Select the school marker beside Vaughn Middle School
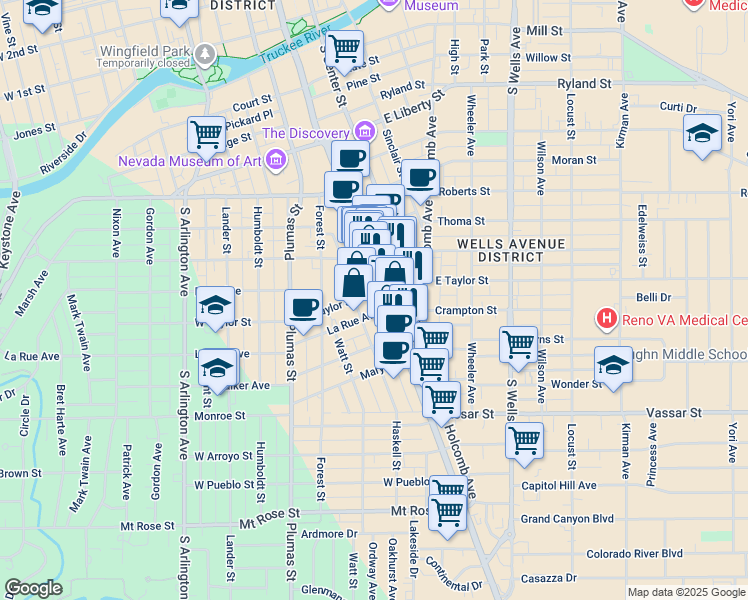The width and height of the screenshot is (748, 600). 613,366
